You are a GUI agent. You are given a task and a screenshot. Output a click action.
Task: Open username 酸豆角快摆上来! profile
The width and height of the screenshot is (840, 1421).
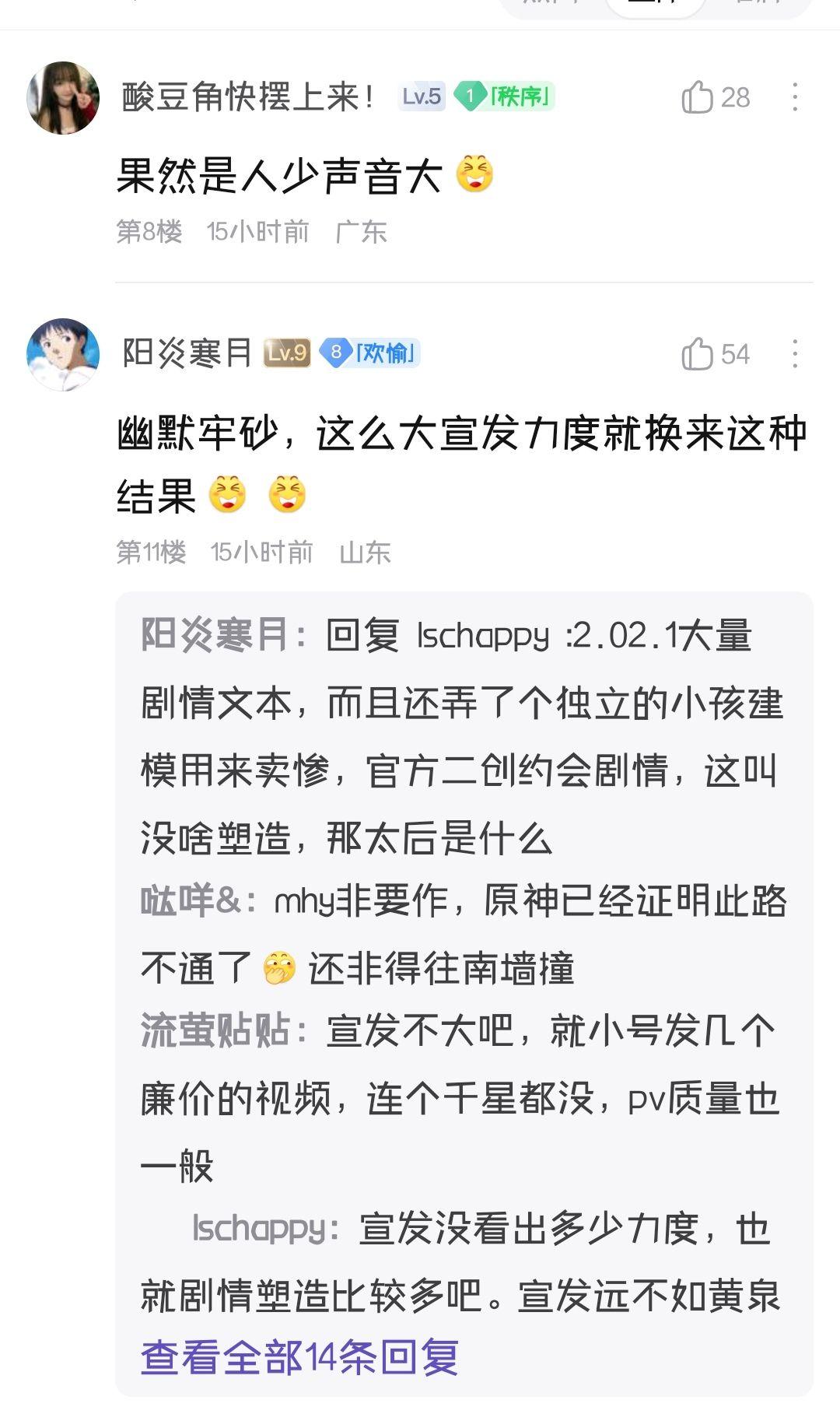248,97
